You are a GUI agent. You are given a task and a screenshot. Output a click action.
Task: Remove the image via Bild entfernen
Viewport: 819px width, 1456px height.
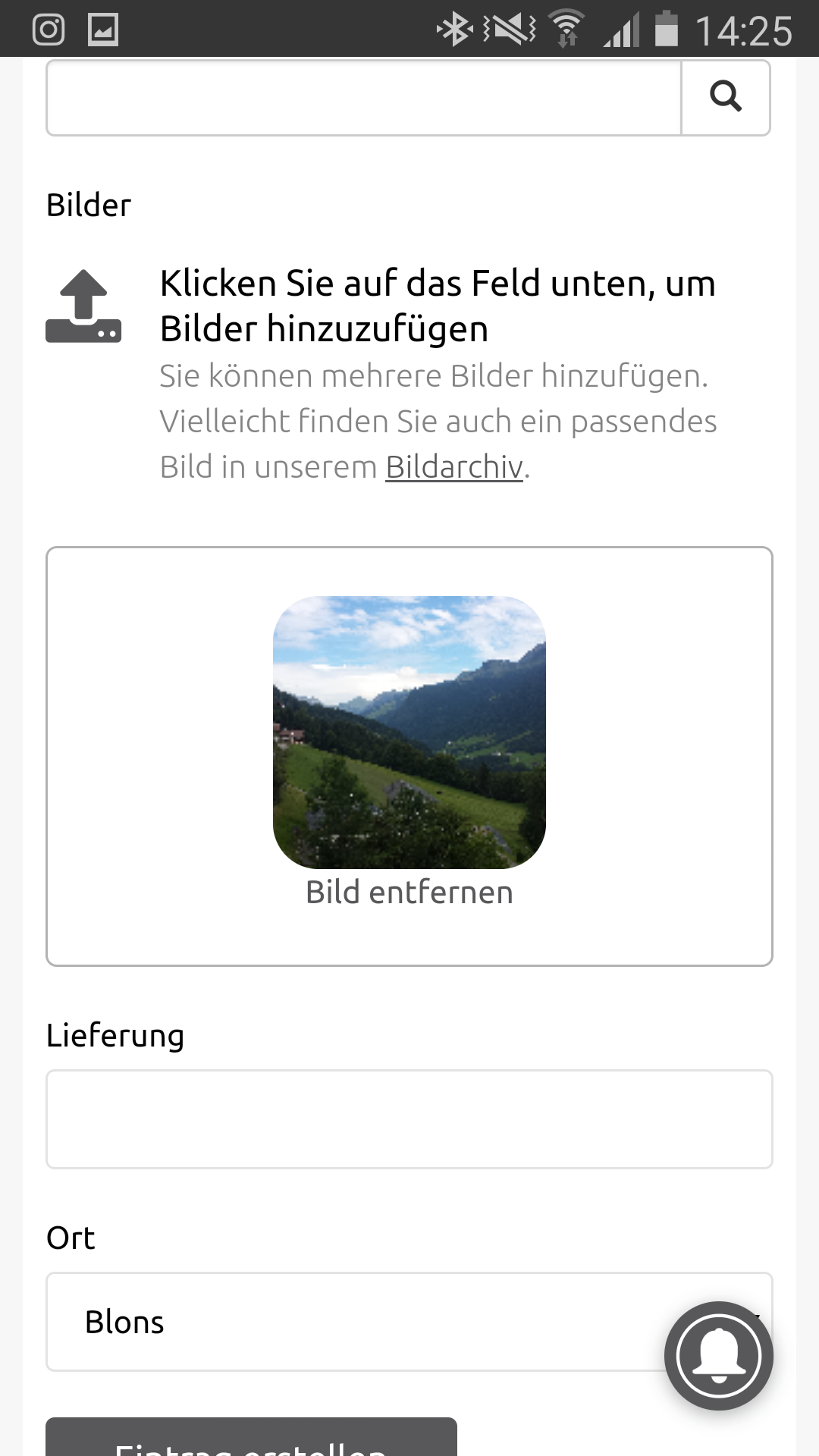[x=409, y=893]
